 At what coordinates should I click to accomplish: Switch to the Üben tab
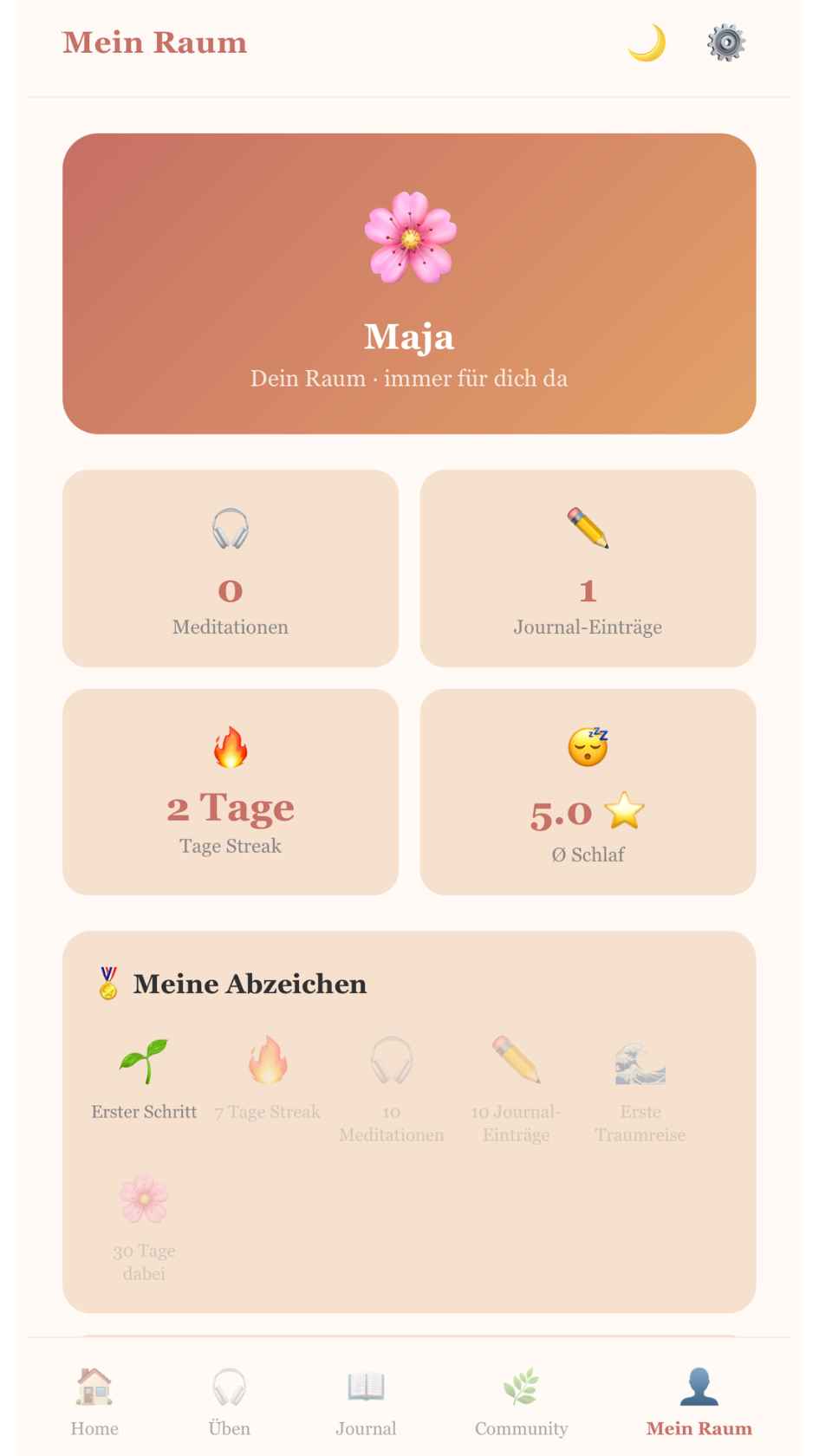230,1401
